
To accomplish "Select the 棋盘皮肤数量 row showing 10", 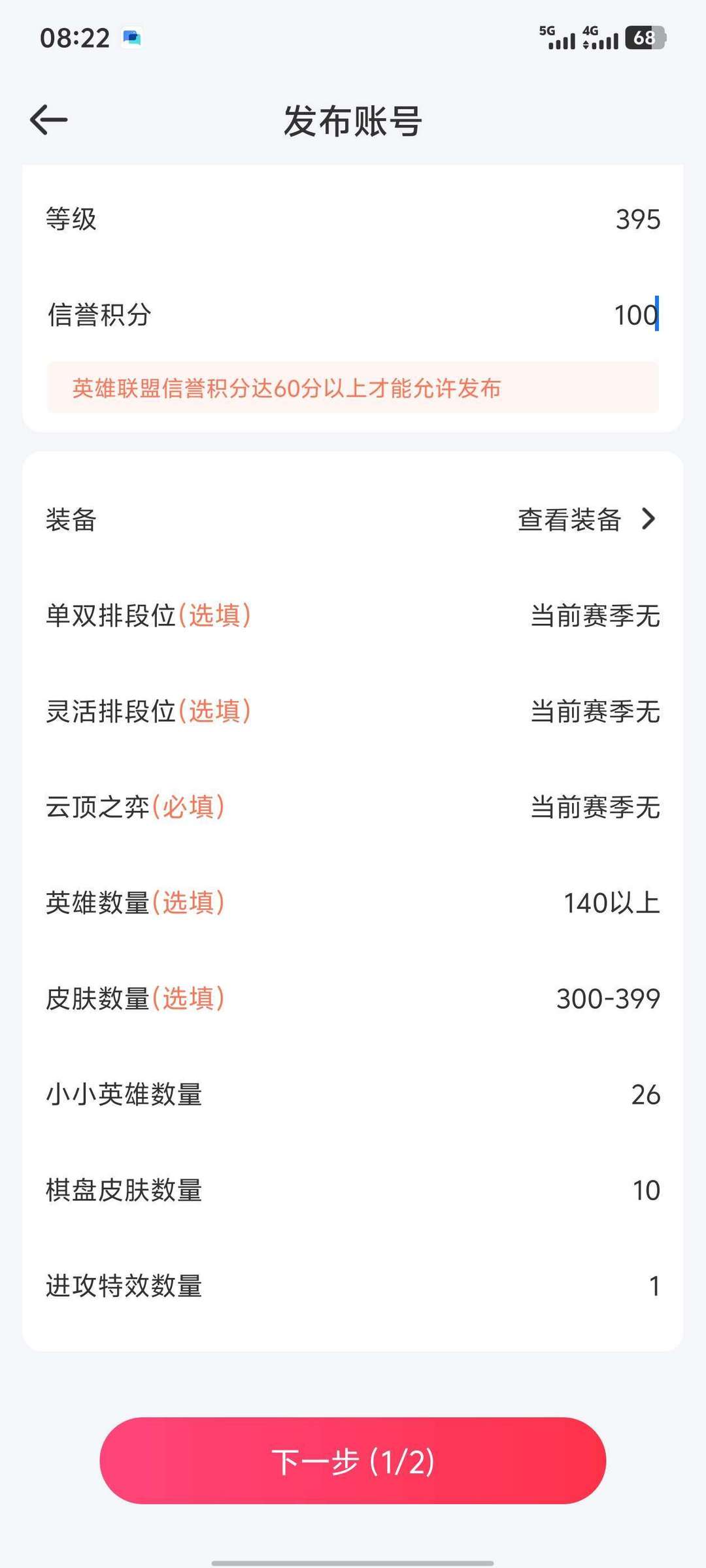I will point(353,1189).
